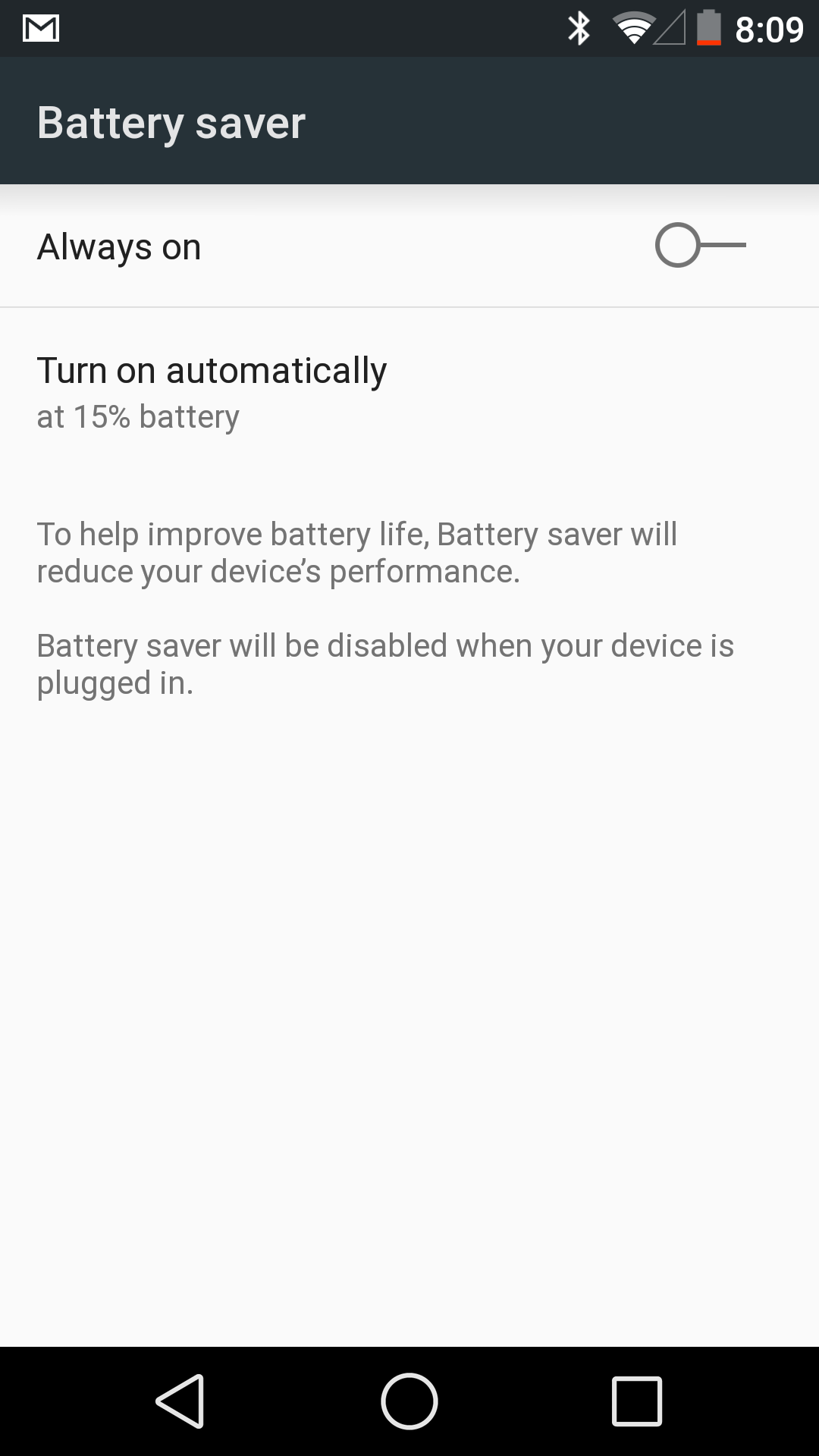Open the recent apps view

point(637,1401)
